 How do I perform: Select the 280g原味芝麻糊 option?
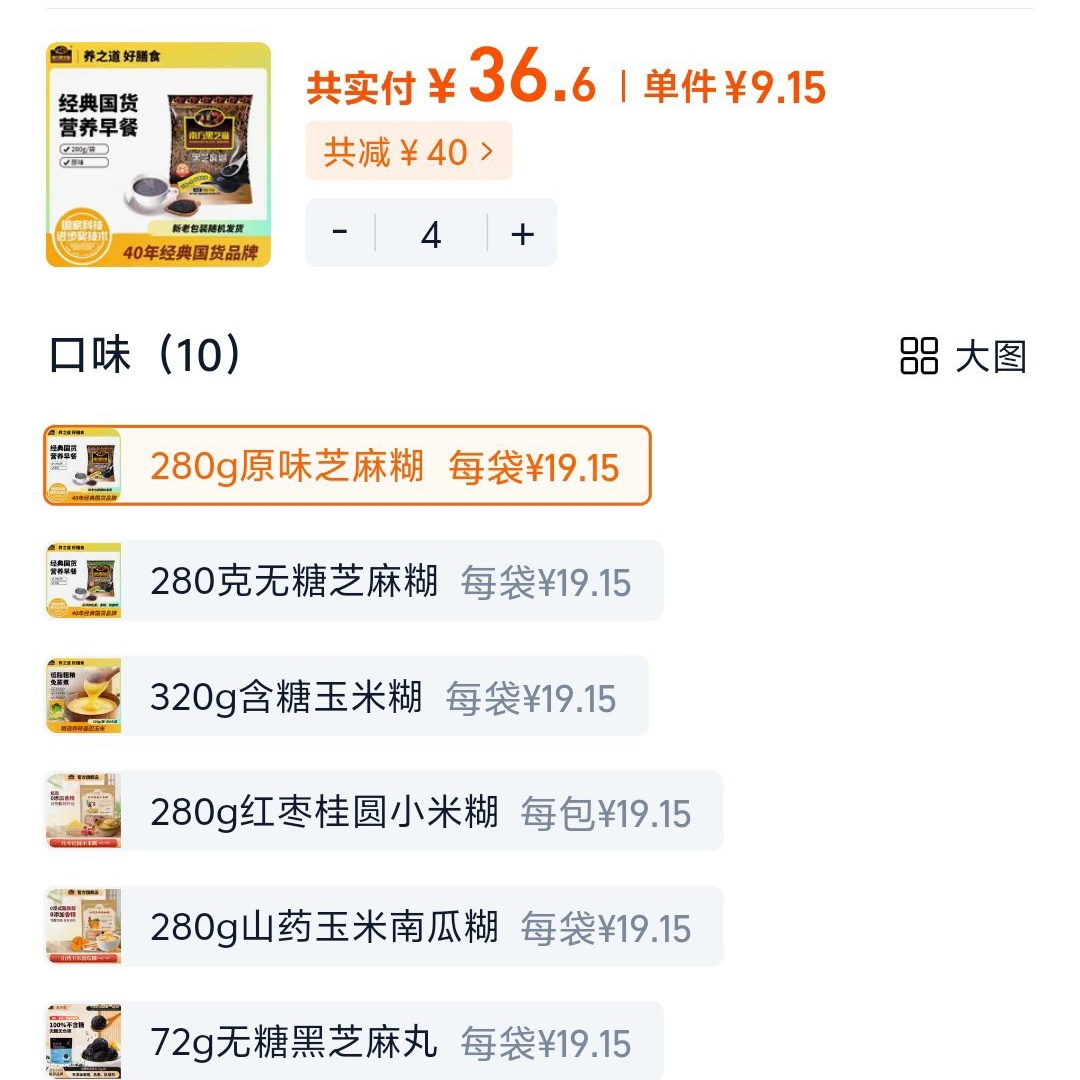point(347,466)
